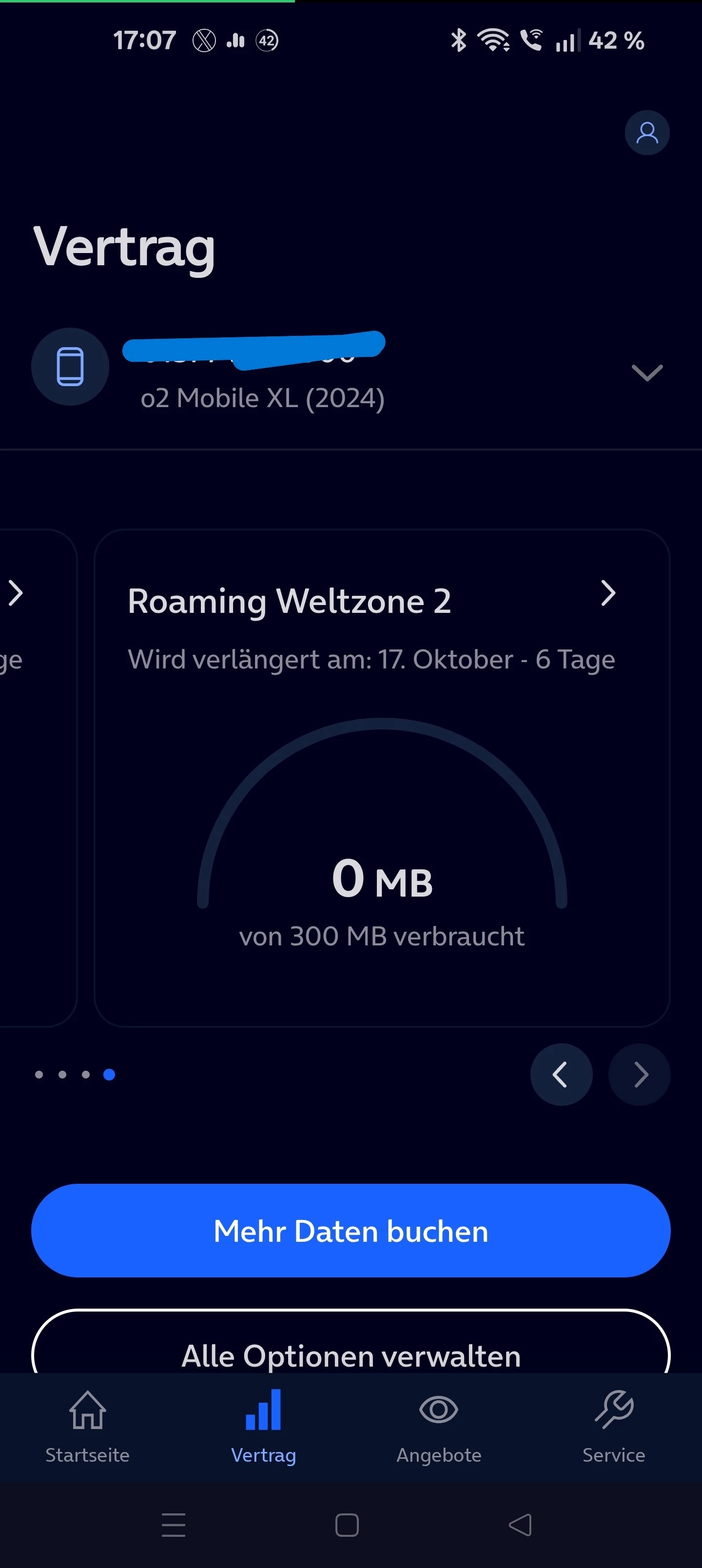
Task: Go to the previous usage card
Action: coord(561,1075)
